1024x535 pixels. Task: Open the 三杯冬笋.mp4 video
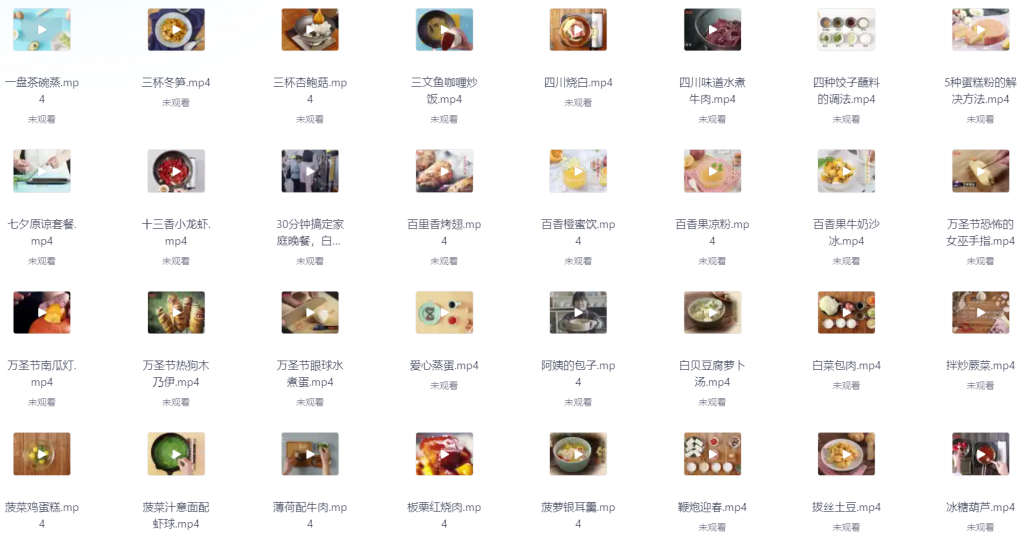(x=176, y=30)
